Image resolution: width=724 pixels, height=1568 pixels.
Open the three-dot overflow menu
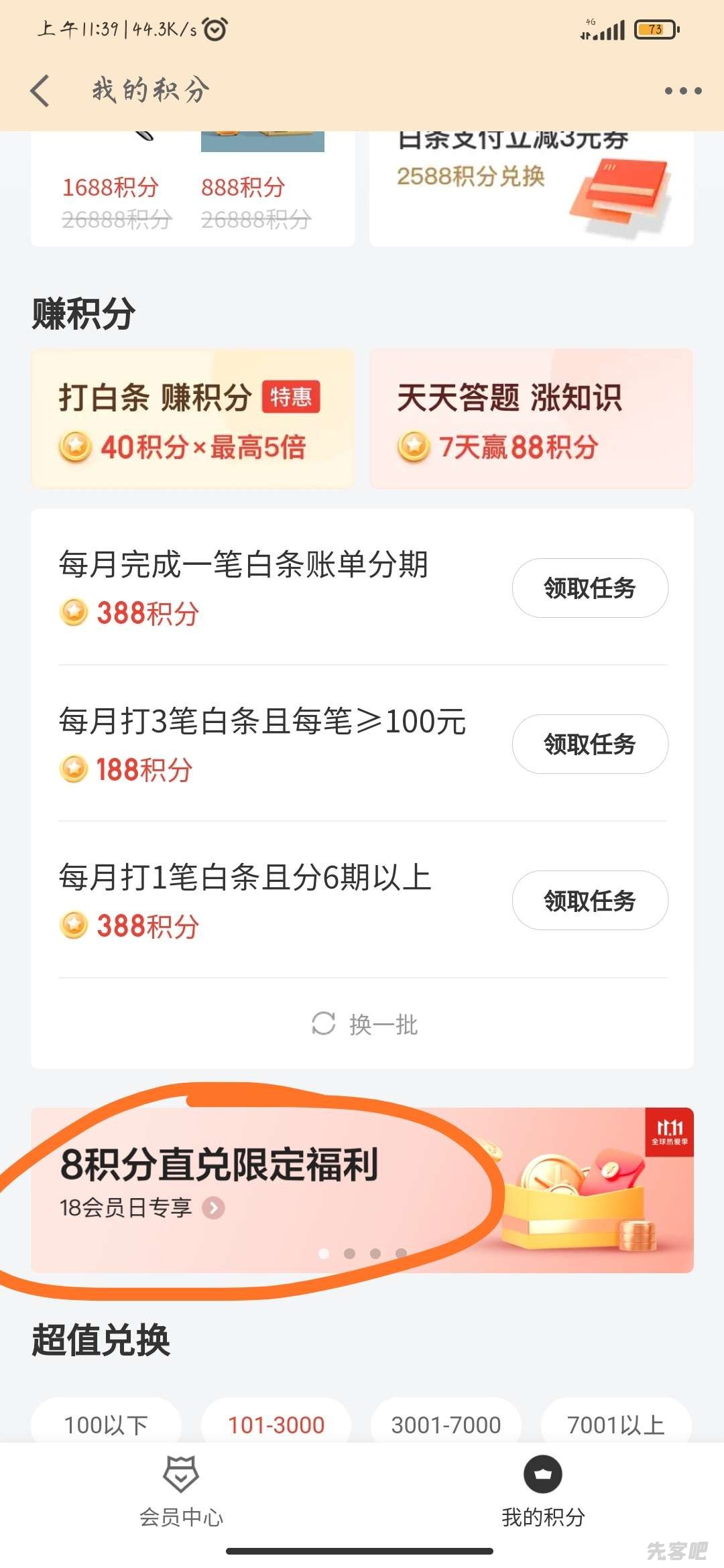coord(682,90)
